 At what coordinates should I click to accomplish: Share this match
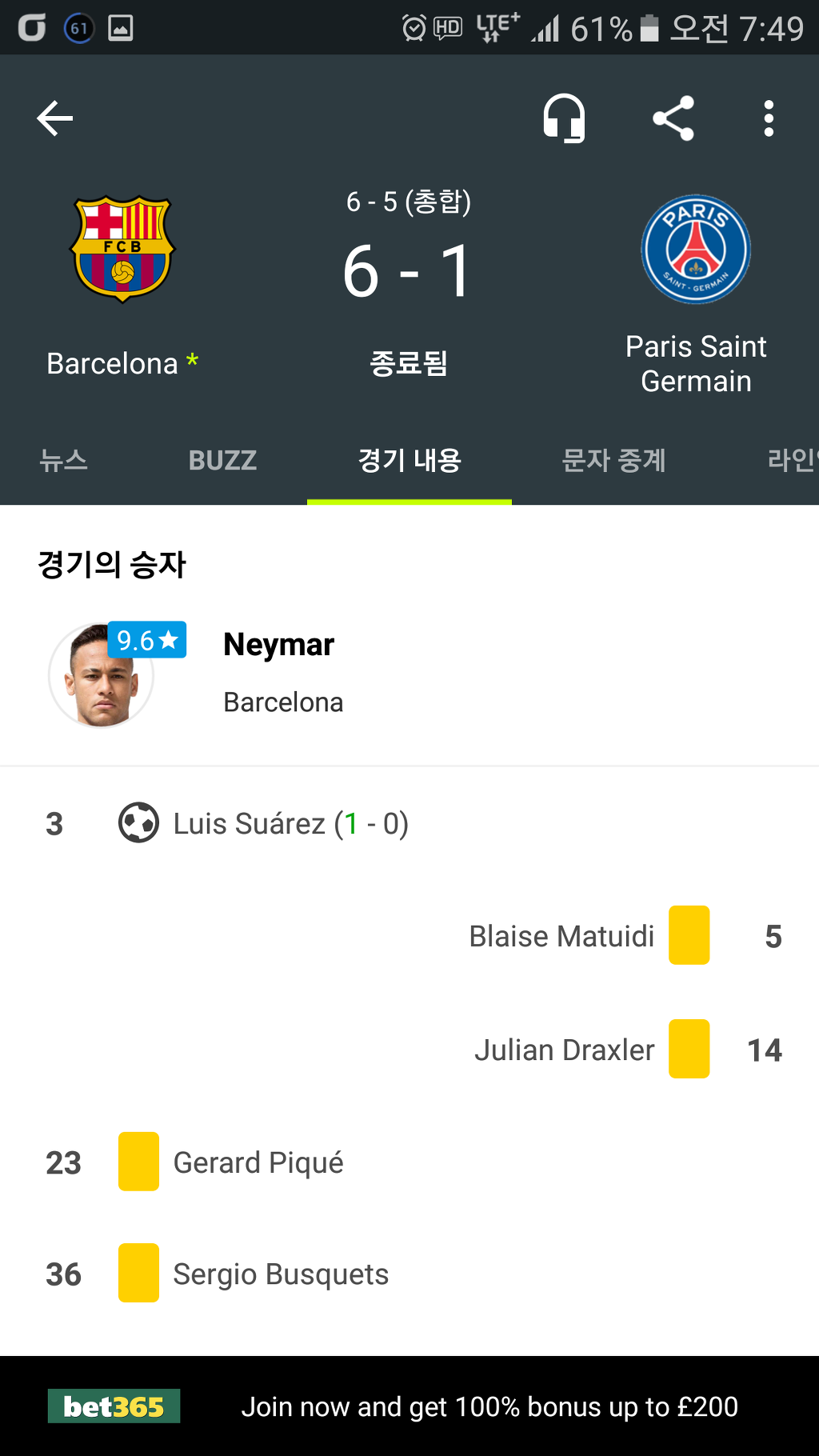(673, 118)
